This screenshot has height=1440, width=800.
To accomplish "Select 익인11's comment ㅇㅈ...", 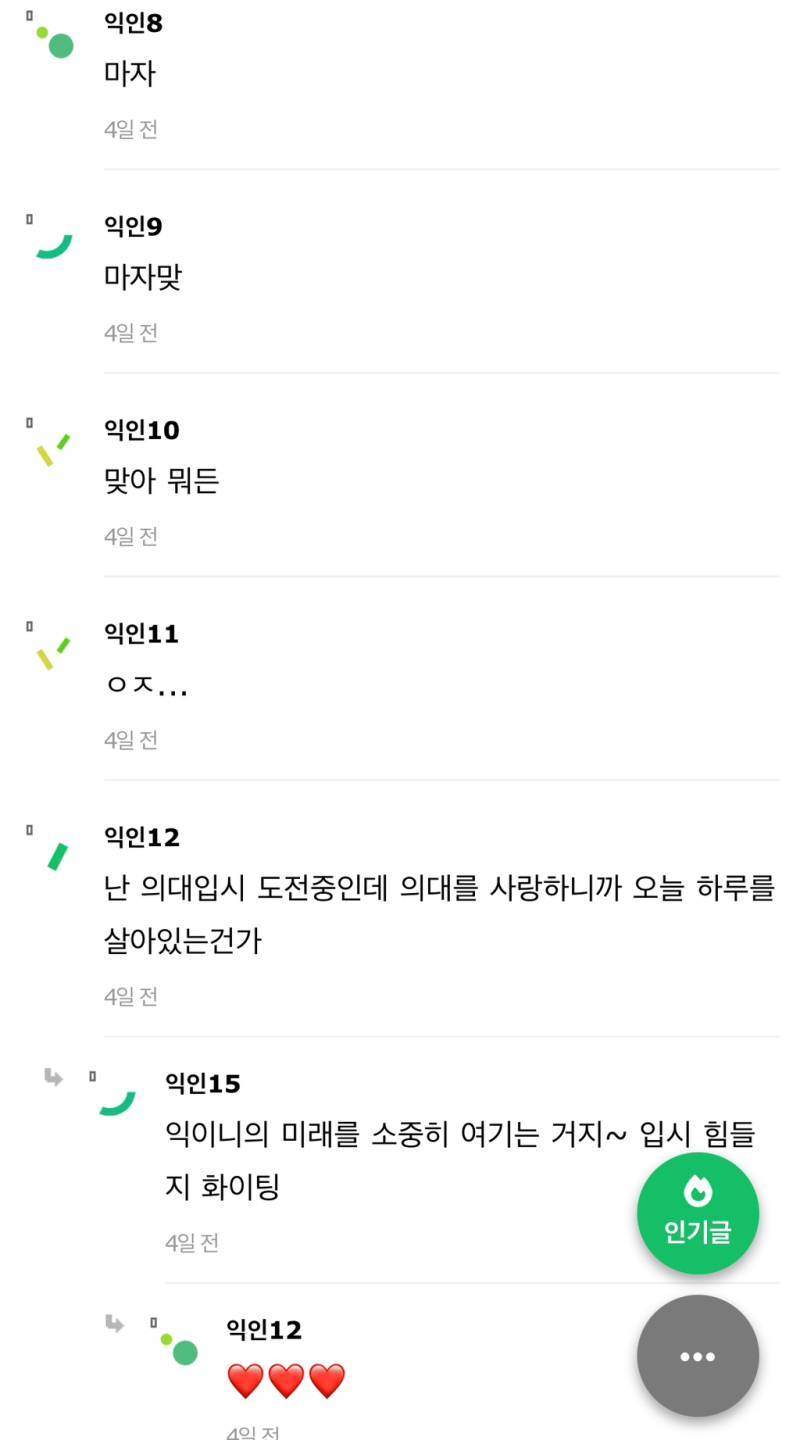I will point(146,685).
